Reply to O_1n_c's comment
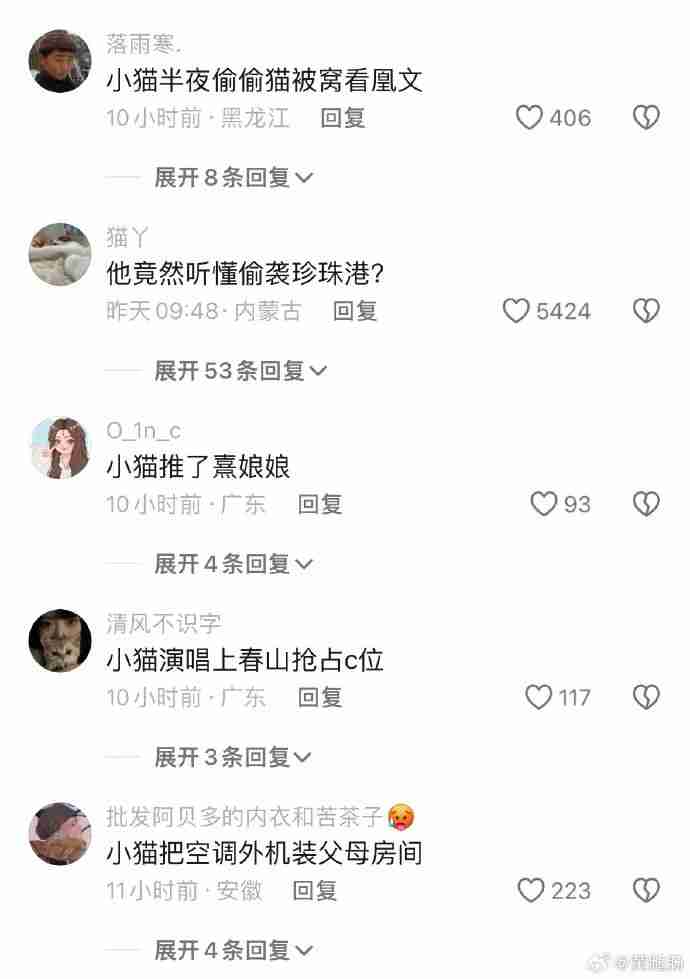 tap(320, 504)
